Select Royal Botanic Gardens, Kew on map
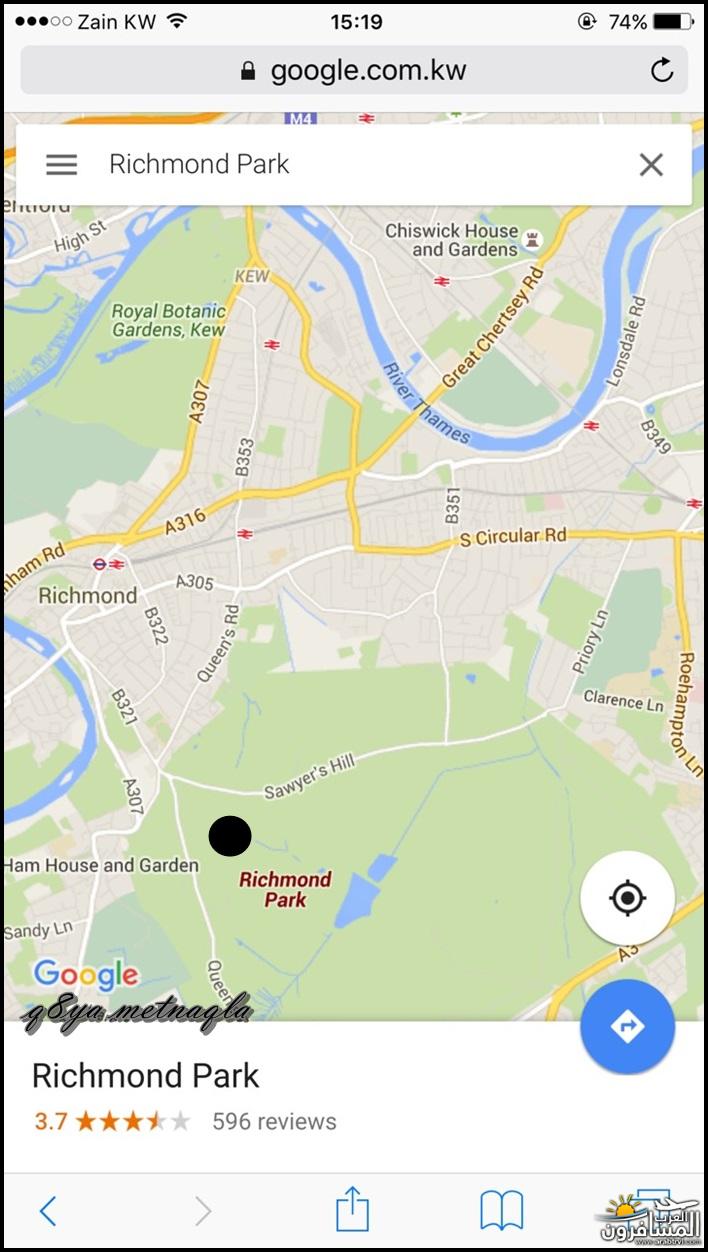This screenshot has height=1252, width=708. [x=168, y=320]
